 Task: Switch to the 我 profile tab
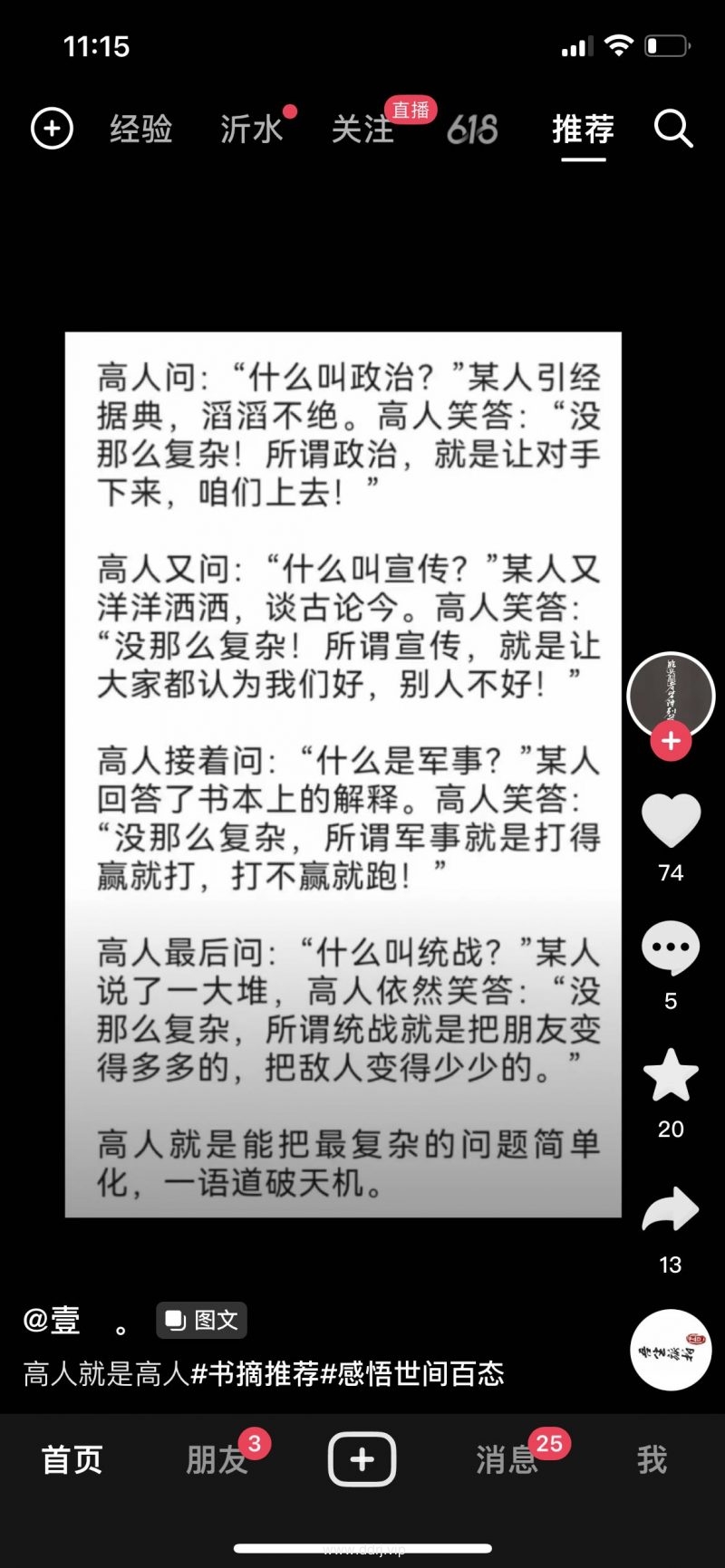pyautogui.click(x=652, y=1459)
